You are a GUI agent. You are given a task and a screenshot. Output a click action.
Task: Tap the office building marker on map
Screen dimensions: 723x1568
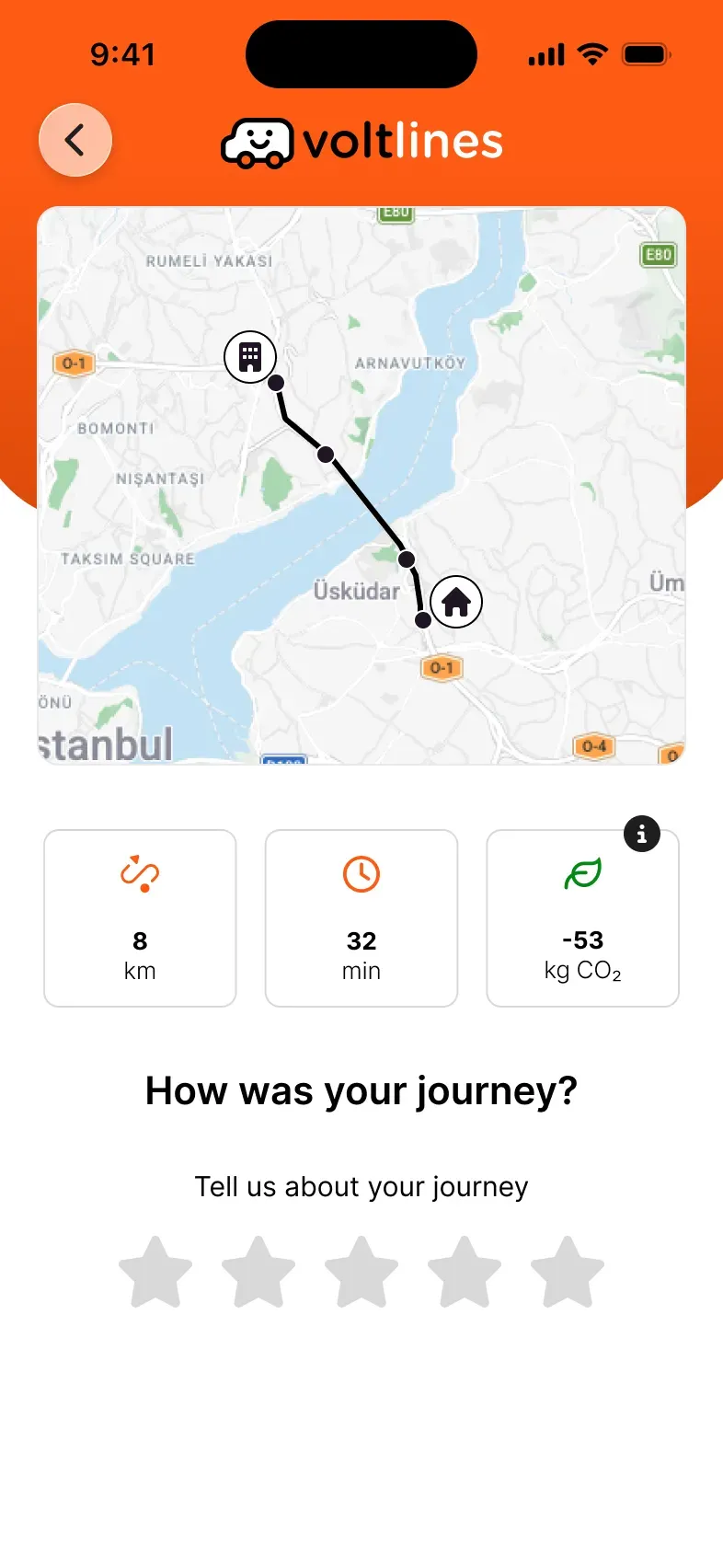(250, 357)
